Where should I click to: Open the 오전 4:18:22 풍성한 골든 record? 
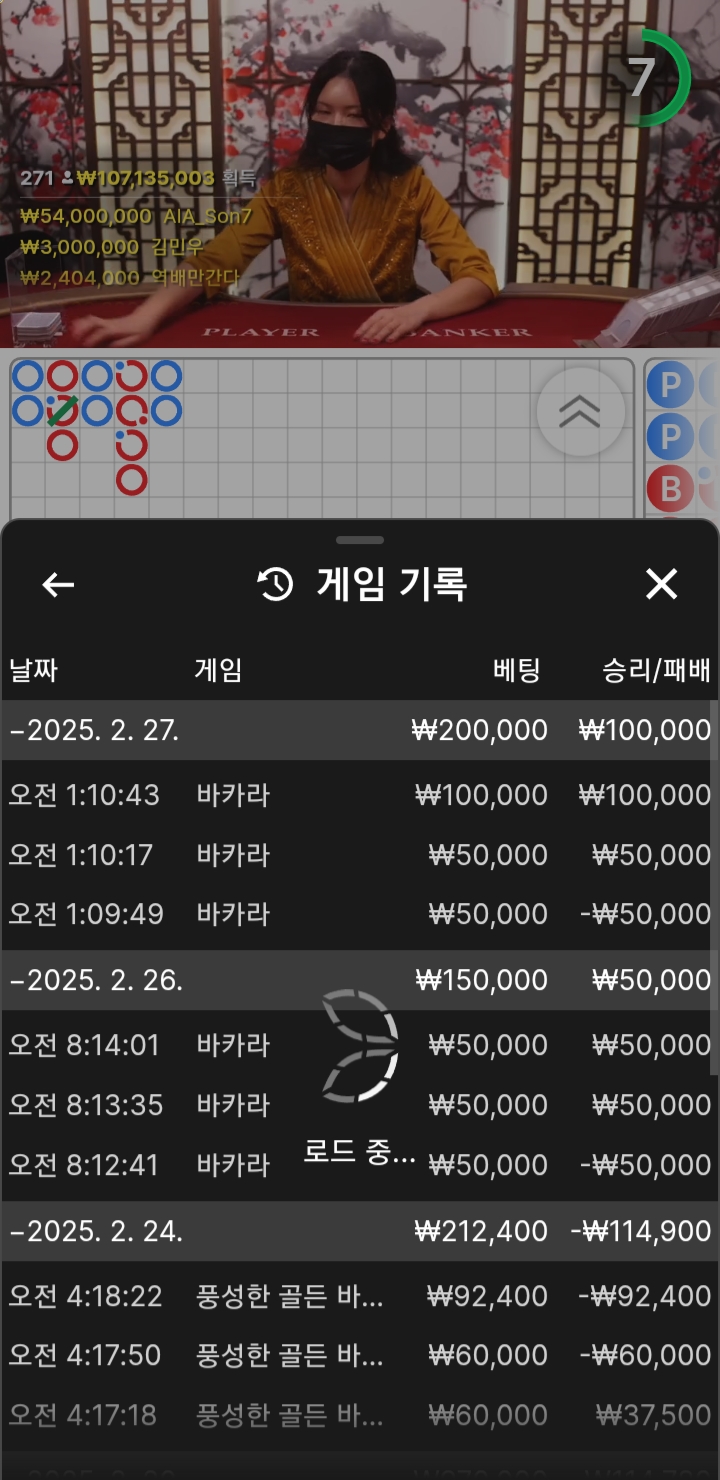click(360, 1296)
